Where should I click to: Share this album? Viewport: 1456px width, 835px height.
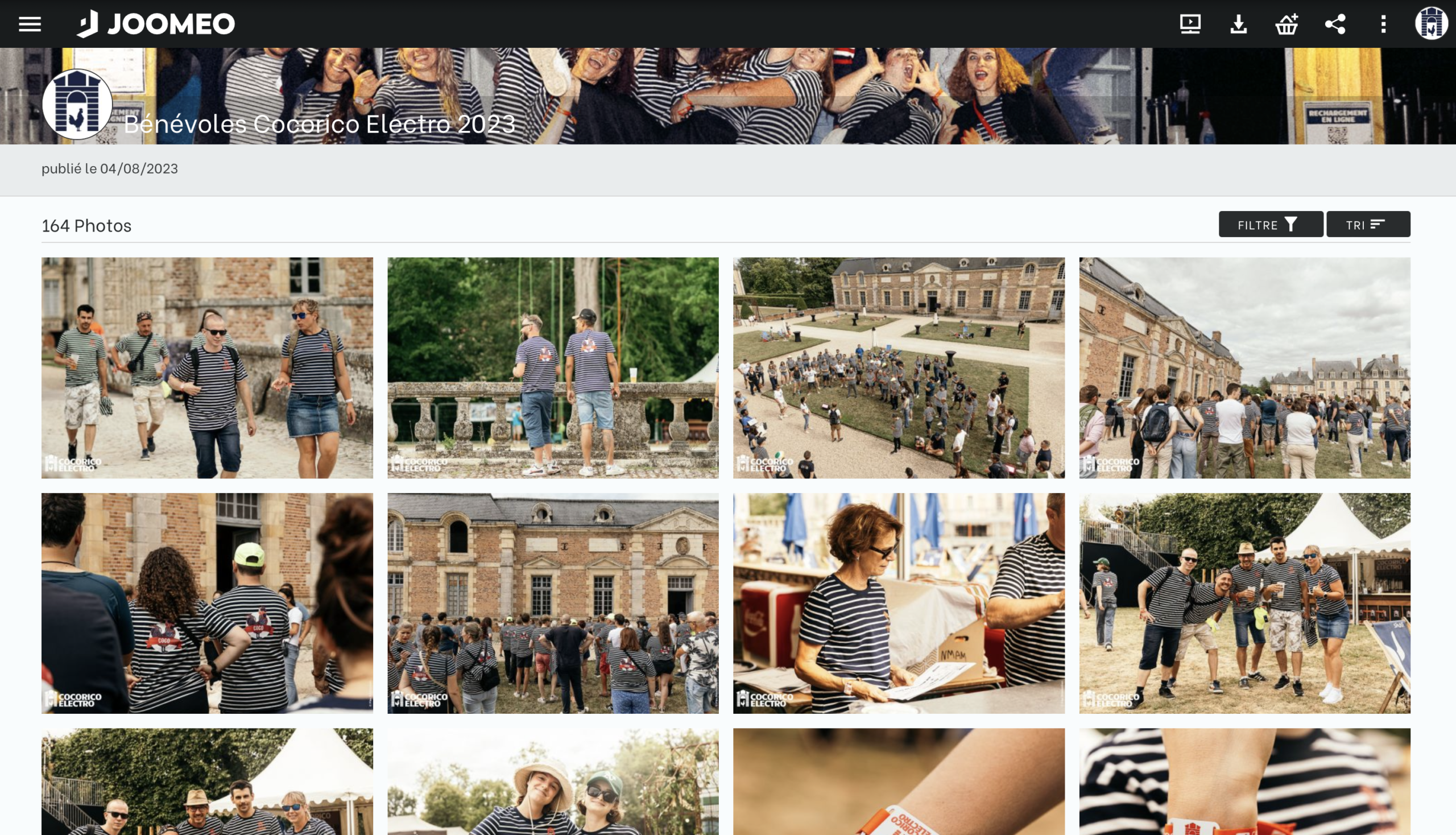[x=1335, y=24]
